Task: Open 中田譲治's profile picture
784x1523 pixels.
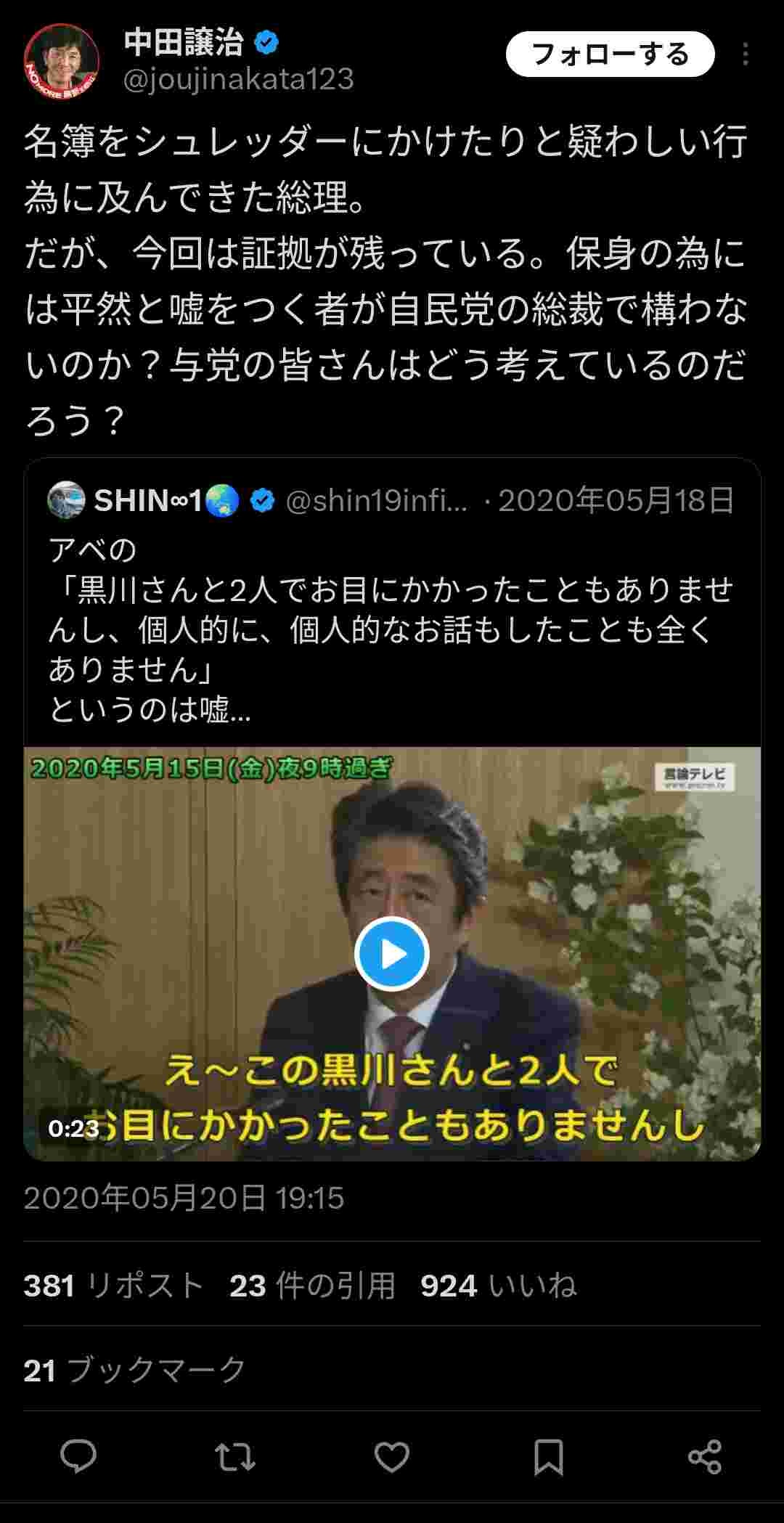Action: pos(62,60)
